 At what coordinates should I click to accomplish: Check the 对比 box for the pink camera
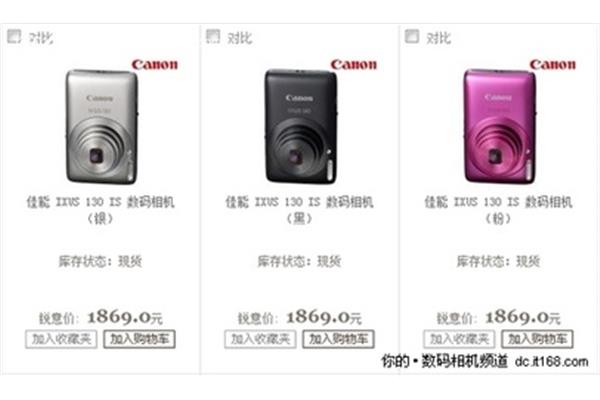pyautogui.click(x=411, y=36)
